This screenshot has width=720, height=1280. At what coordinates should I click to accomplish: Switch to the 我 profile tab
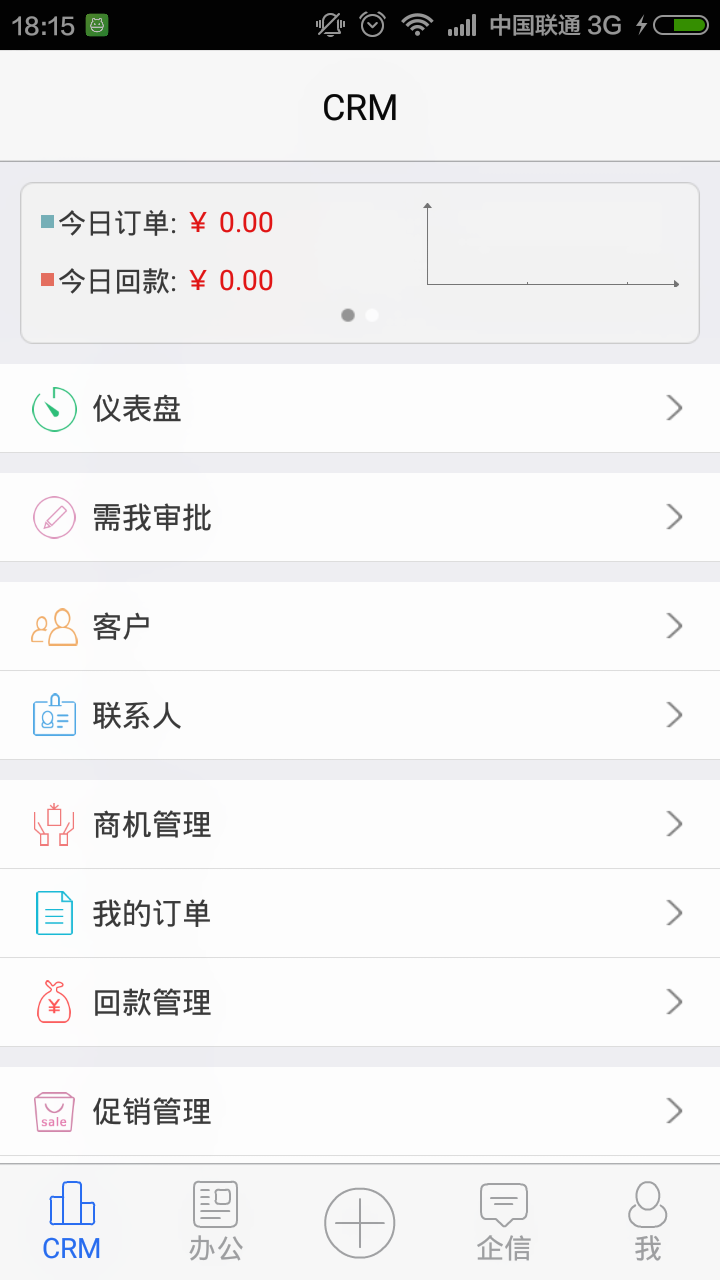(x=648, y=1222)
